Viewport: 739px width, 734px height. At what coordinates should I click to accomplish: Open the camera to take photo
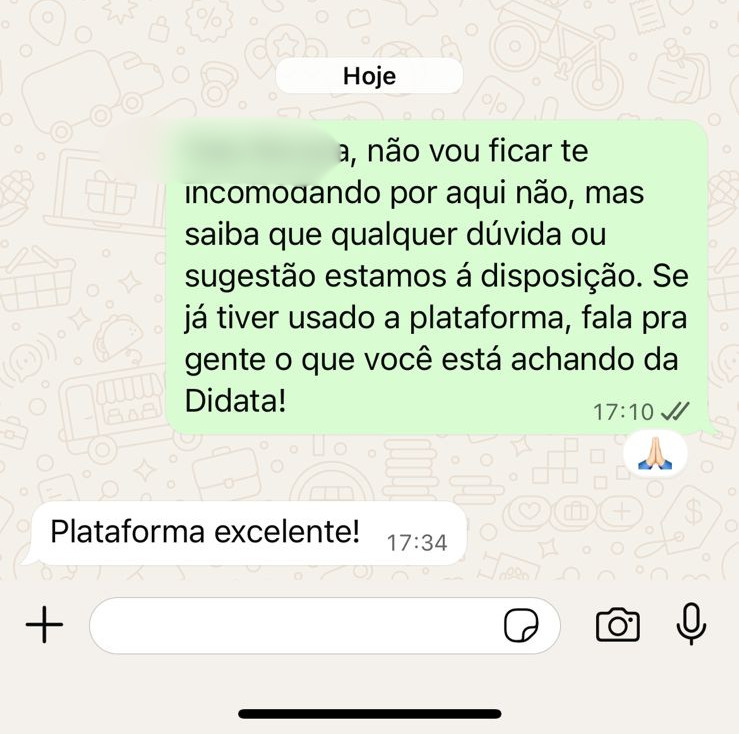point(618,625)
